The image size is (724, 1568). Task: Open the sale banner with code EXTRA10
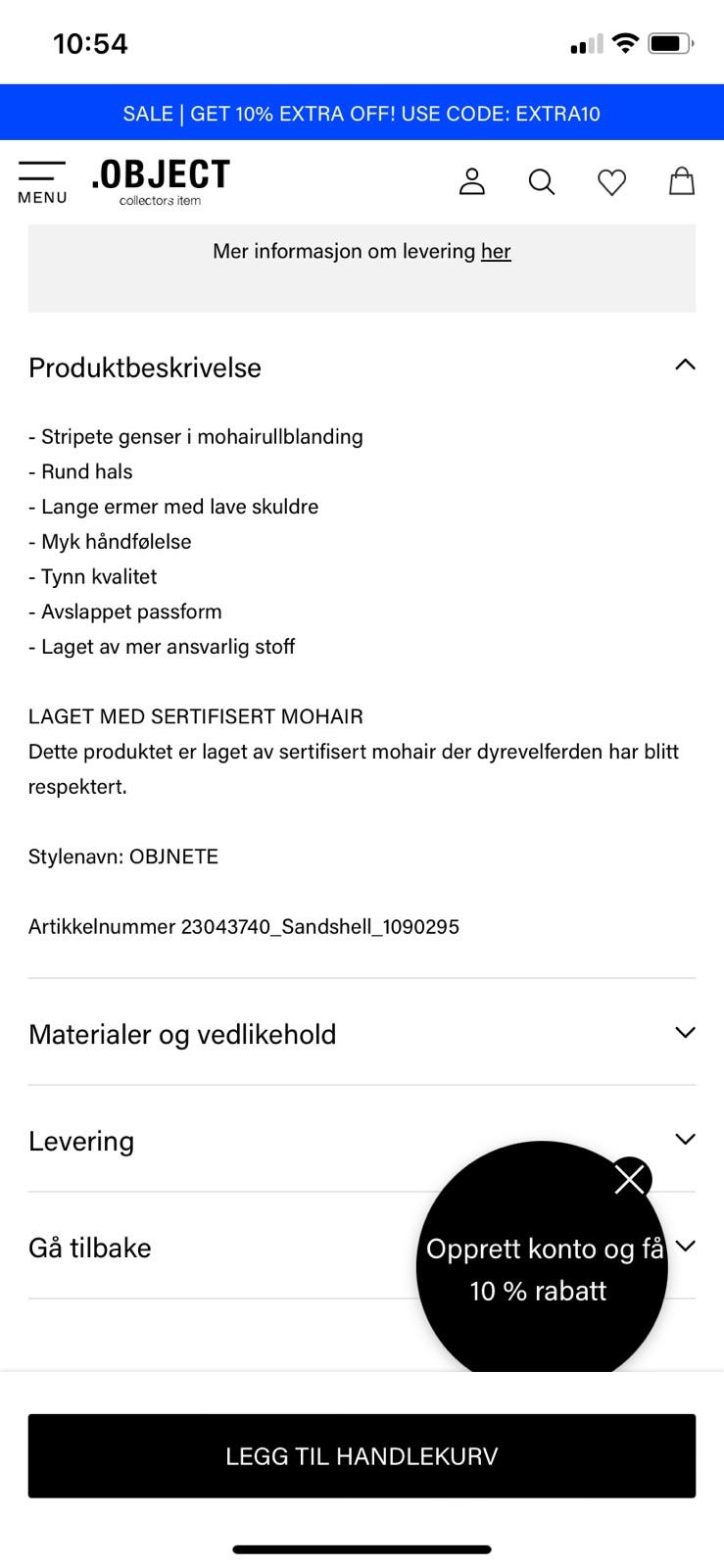point(362,114)
